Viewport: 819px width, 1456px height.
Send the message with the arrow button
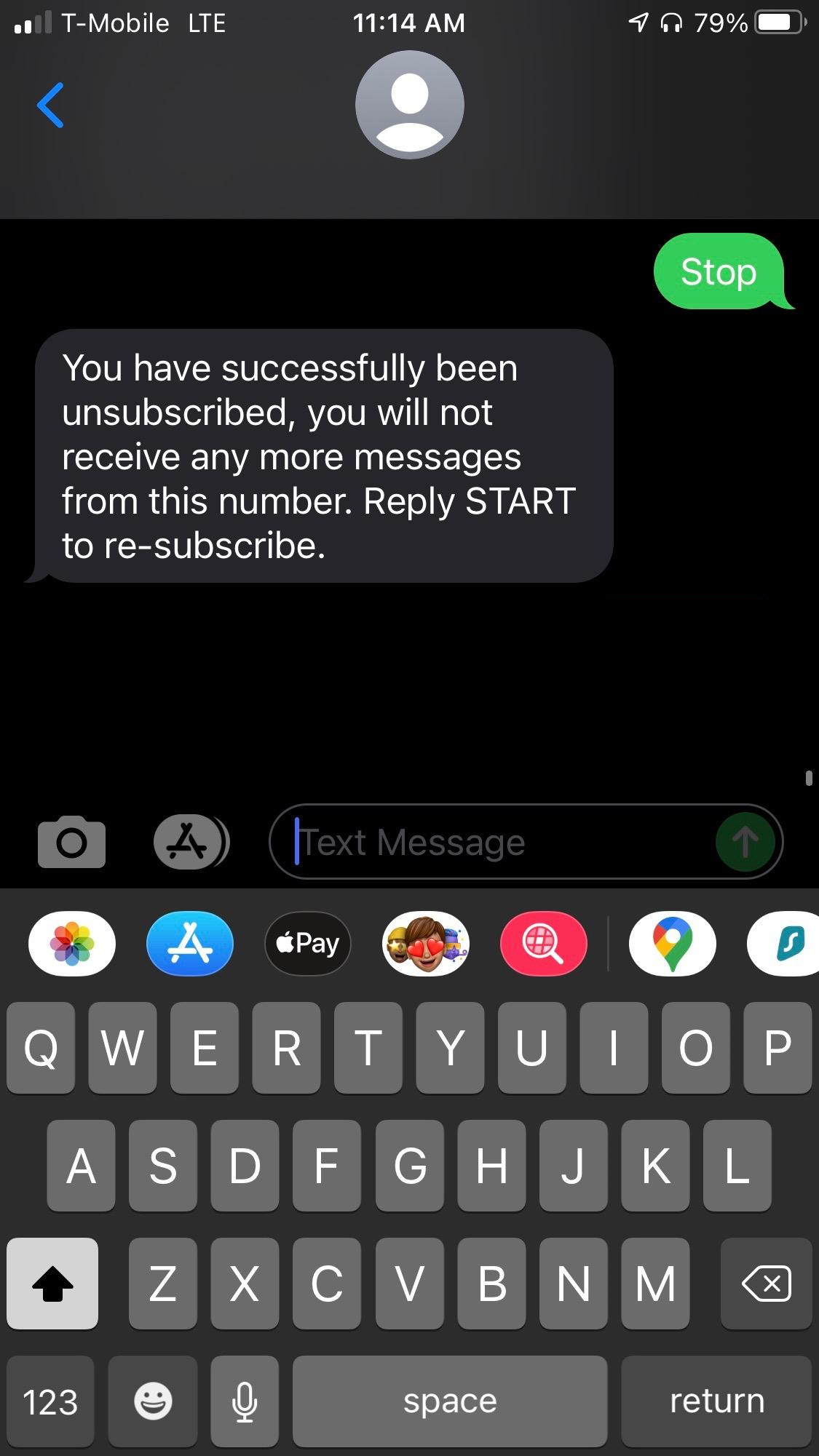pos(745,842)
